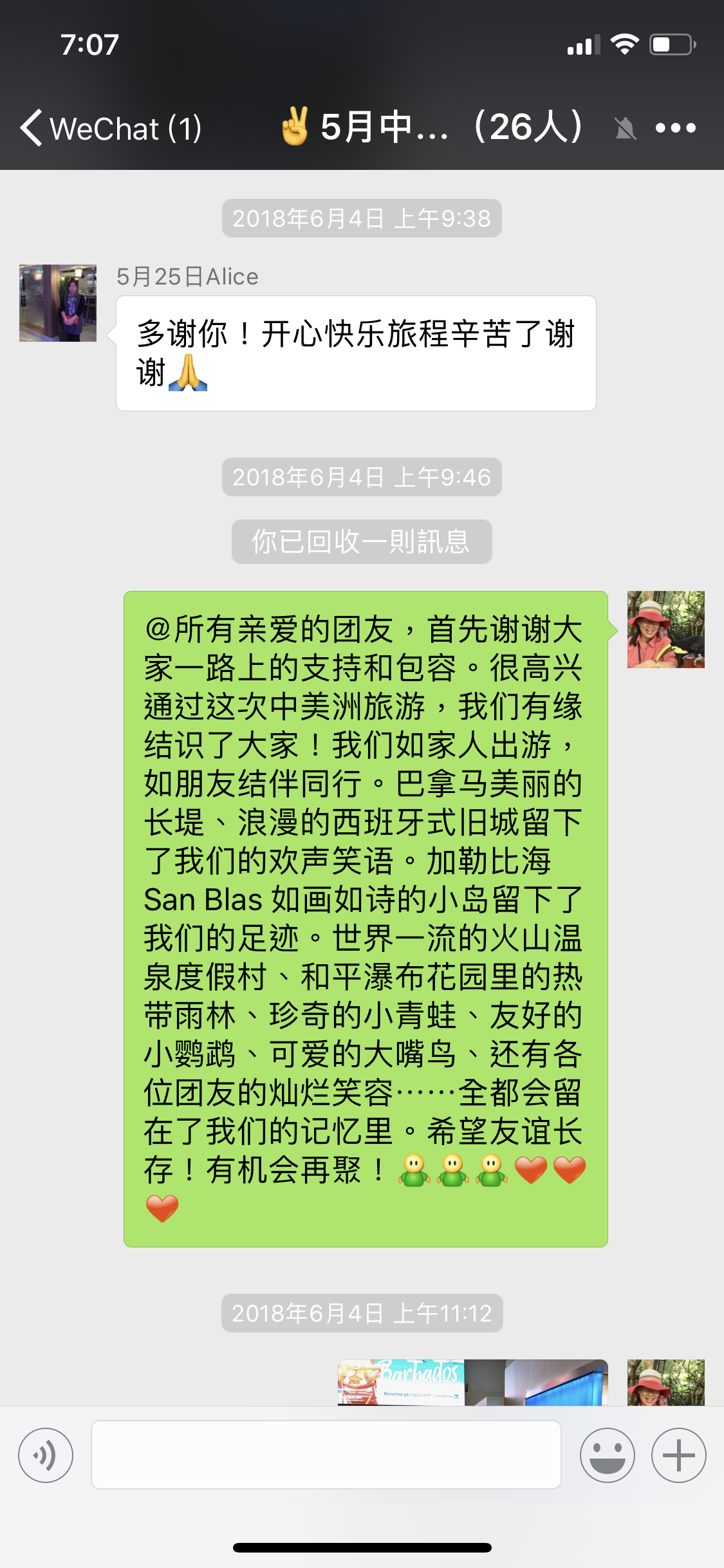
Task: Switch to voice message input
Action: [x=46, y=1455]
